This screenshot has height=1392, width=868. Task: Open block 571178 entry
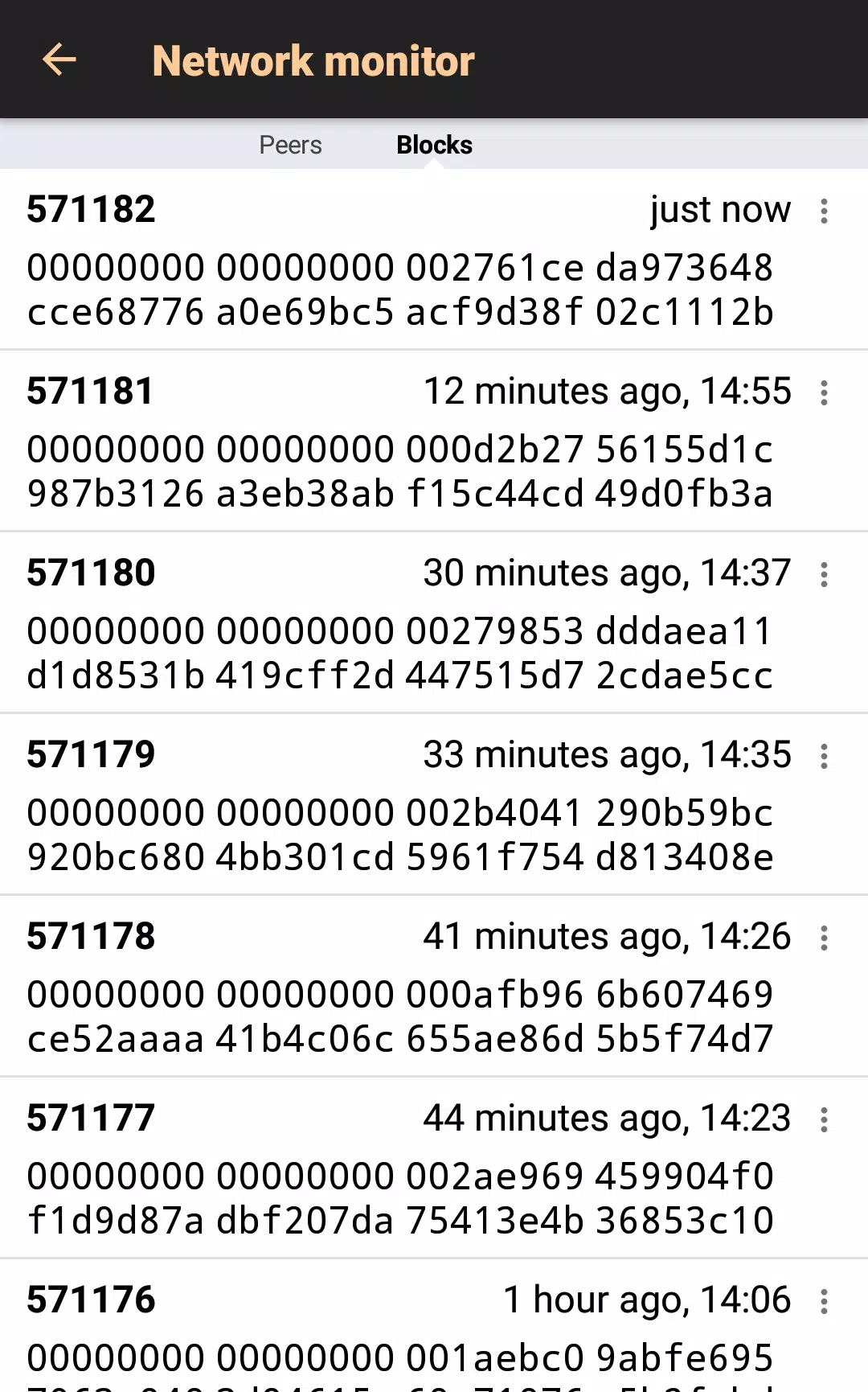point(434,986)
